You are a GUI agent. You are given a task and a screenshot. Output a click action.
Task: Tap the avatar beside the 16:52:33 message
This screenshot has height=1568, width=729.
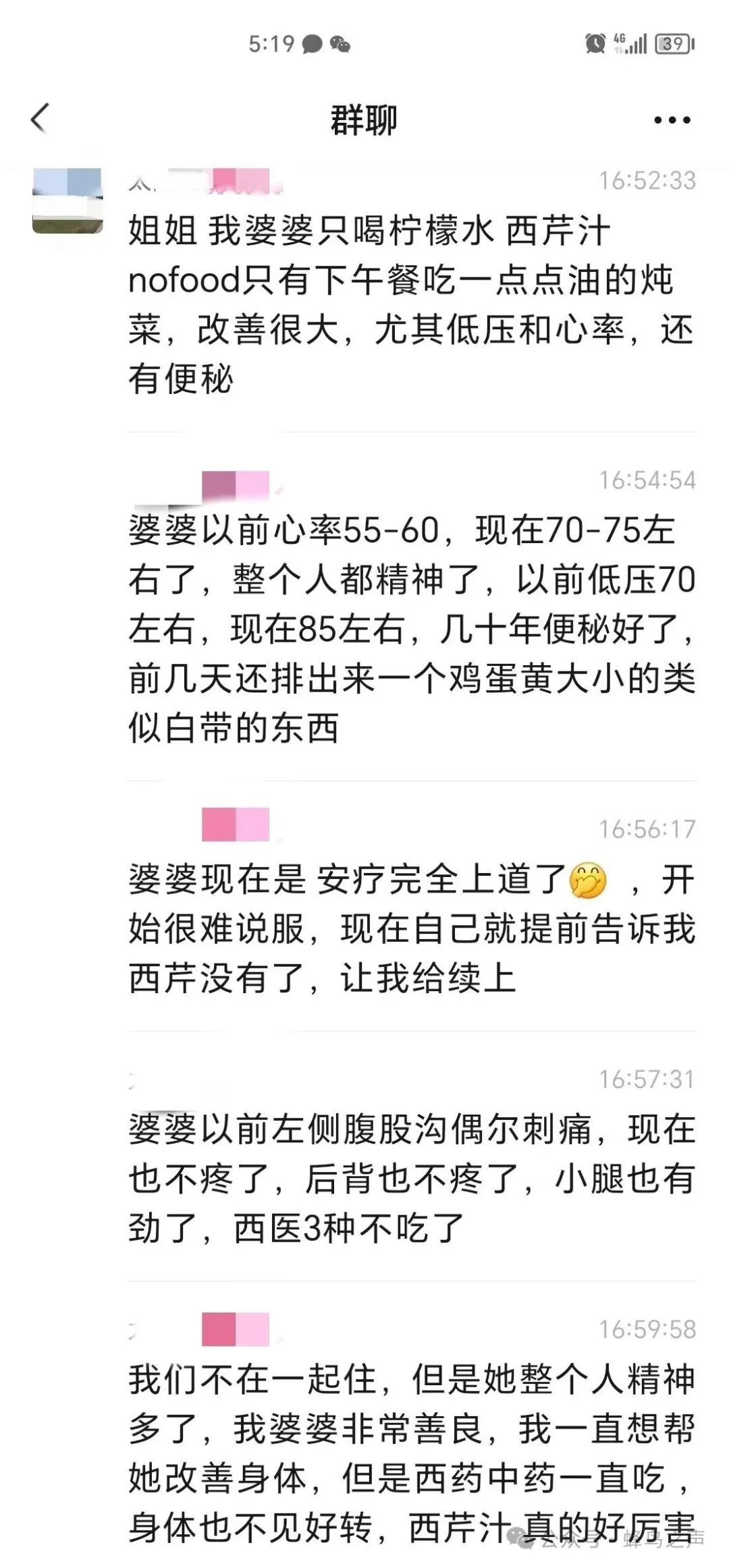(67, 201)
